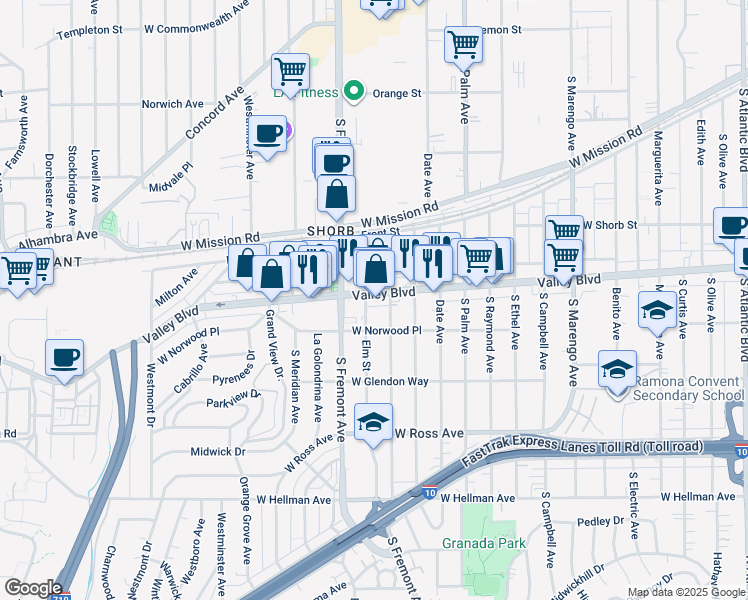Tap the green marker on Orange St
This screenshot has height=600, width=748.
[x=352, y=92]
